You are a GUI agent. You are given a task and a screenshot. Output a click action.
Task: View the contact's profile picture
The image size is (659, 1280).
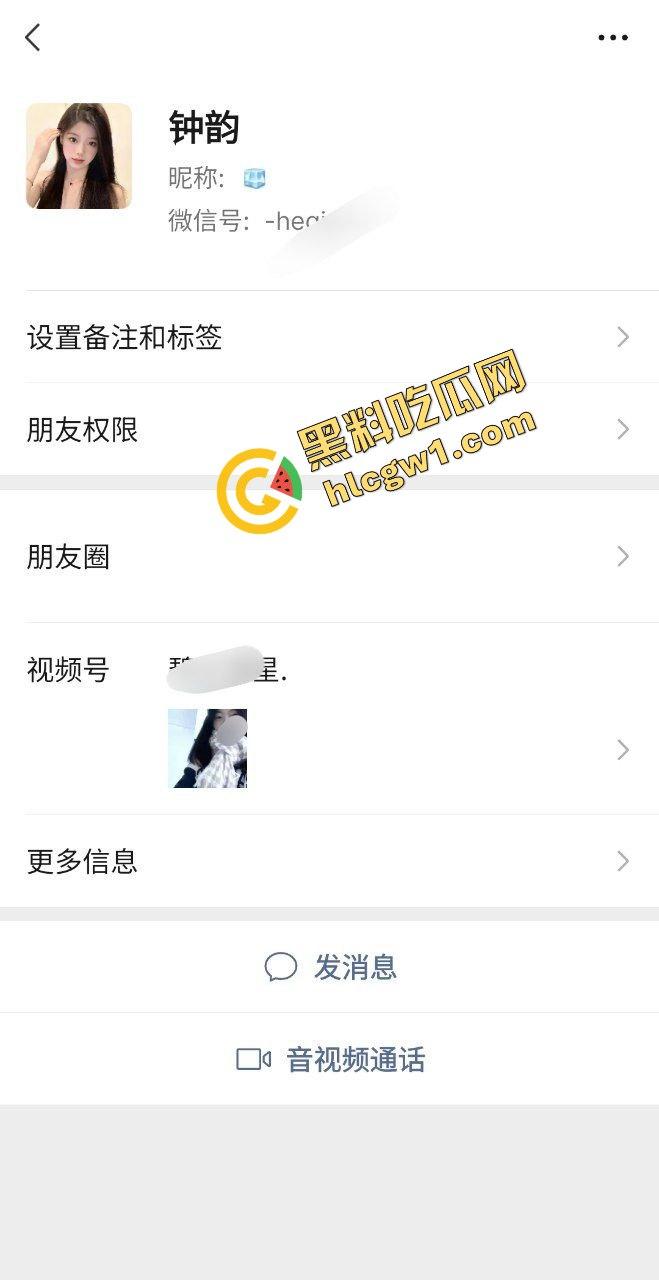click(x=79, y=156)
